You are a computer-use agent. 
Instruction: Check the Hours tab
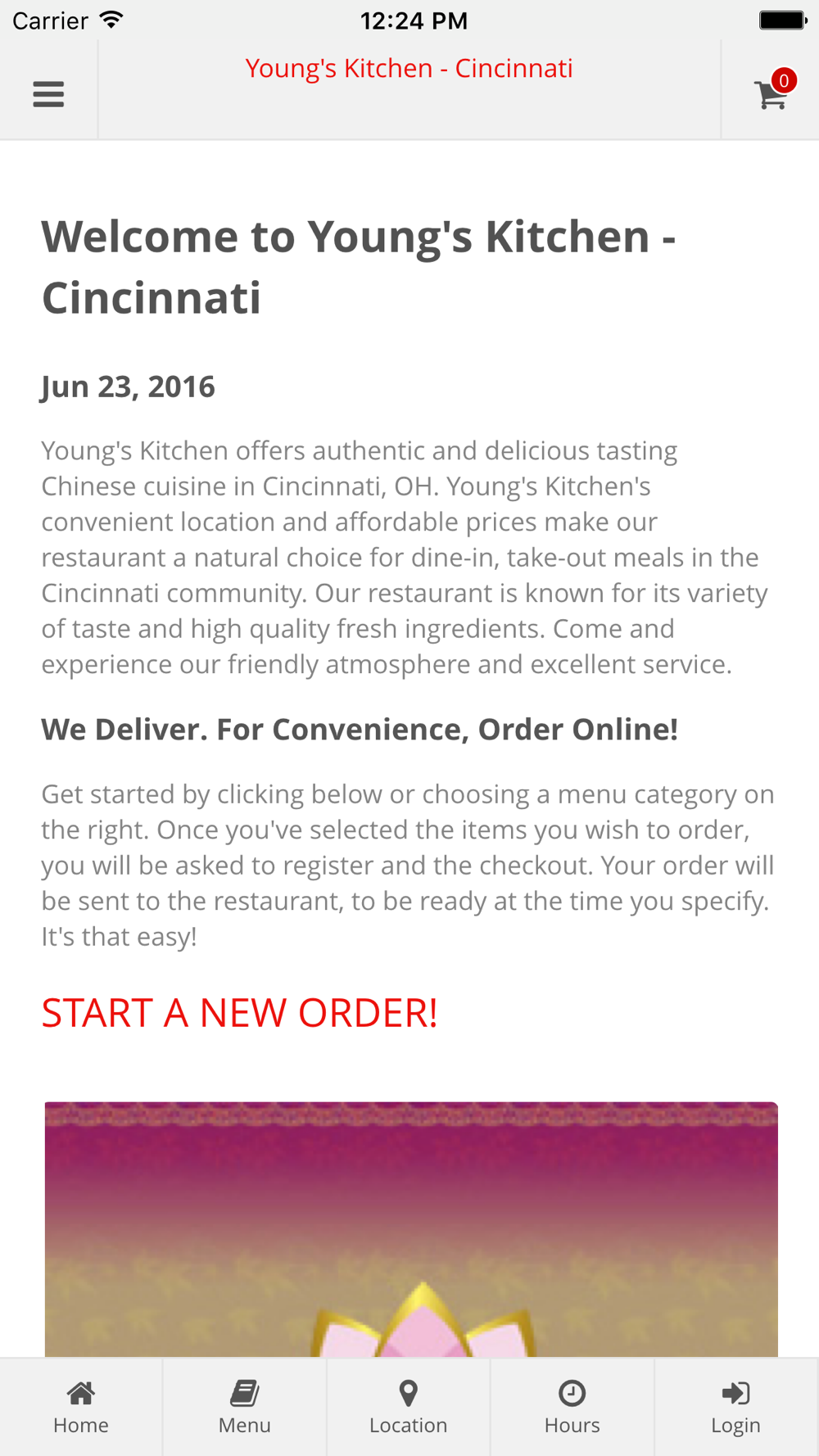[x=572, y=1407]
